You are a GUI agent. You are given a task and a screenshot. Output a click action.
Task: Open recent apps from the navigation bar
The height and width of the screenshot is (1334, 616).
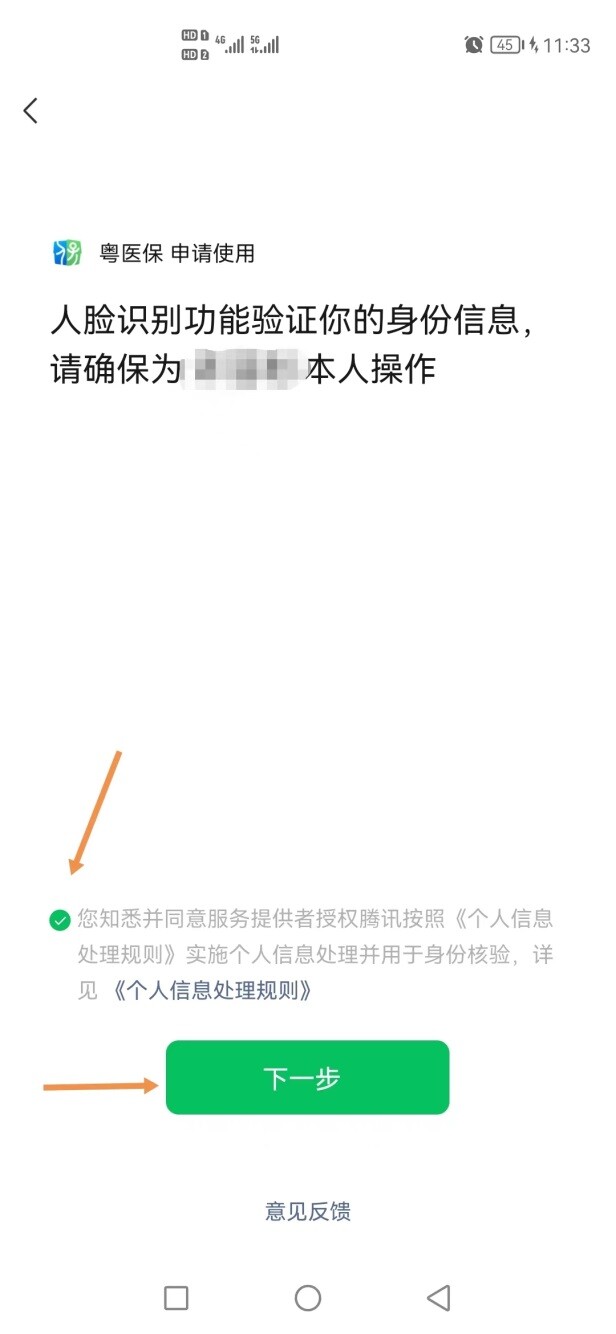[176, 1298]
